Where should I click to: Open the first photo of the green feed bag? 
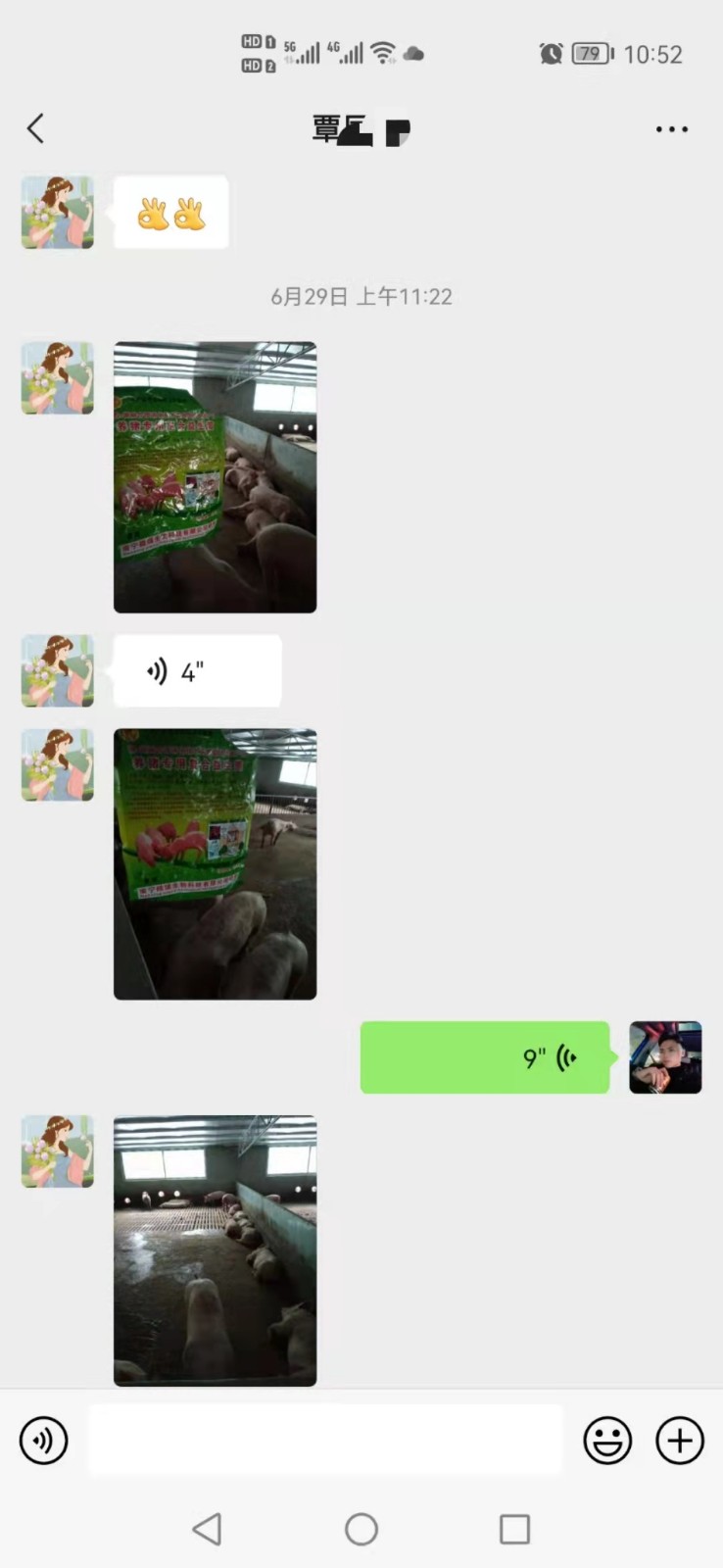click(x=215, y=477)
